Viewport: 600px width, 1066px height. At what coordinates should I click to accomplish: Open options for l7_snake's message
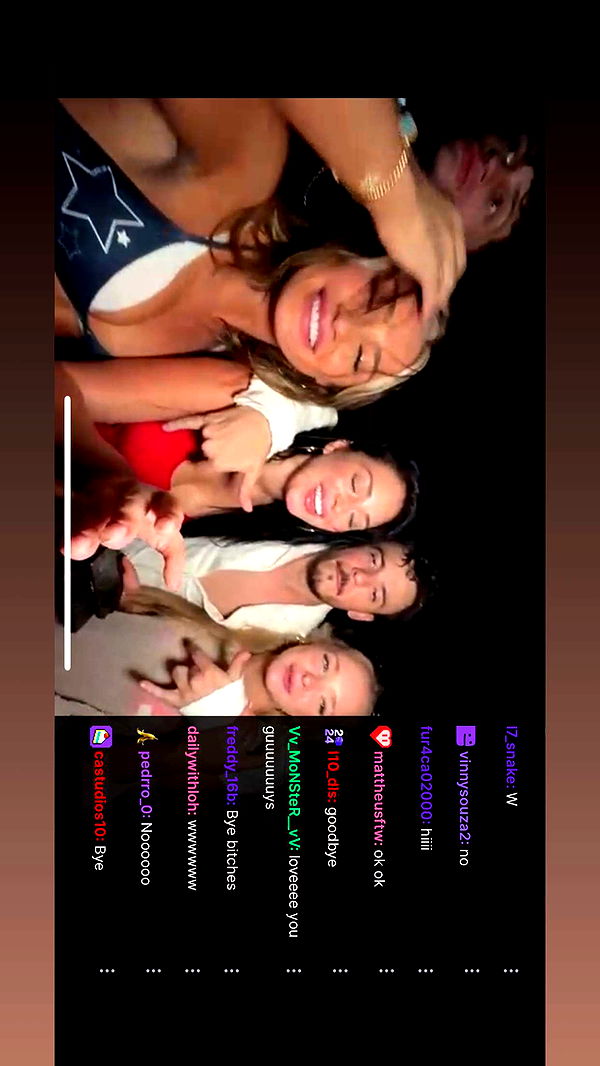[x=511, y=970]
